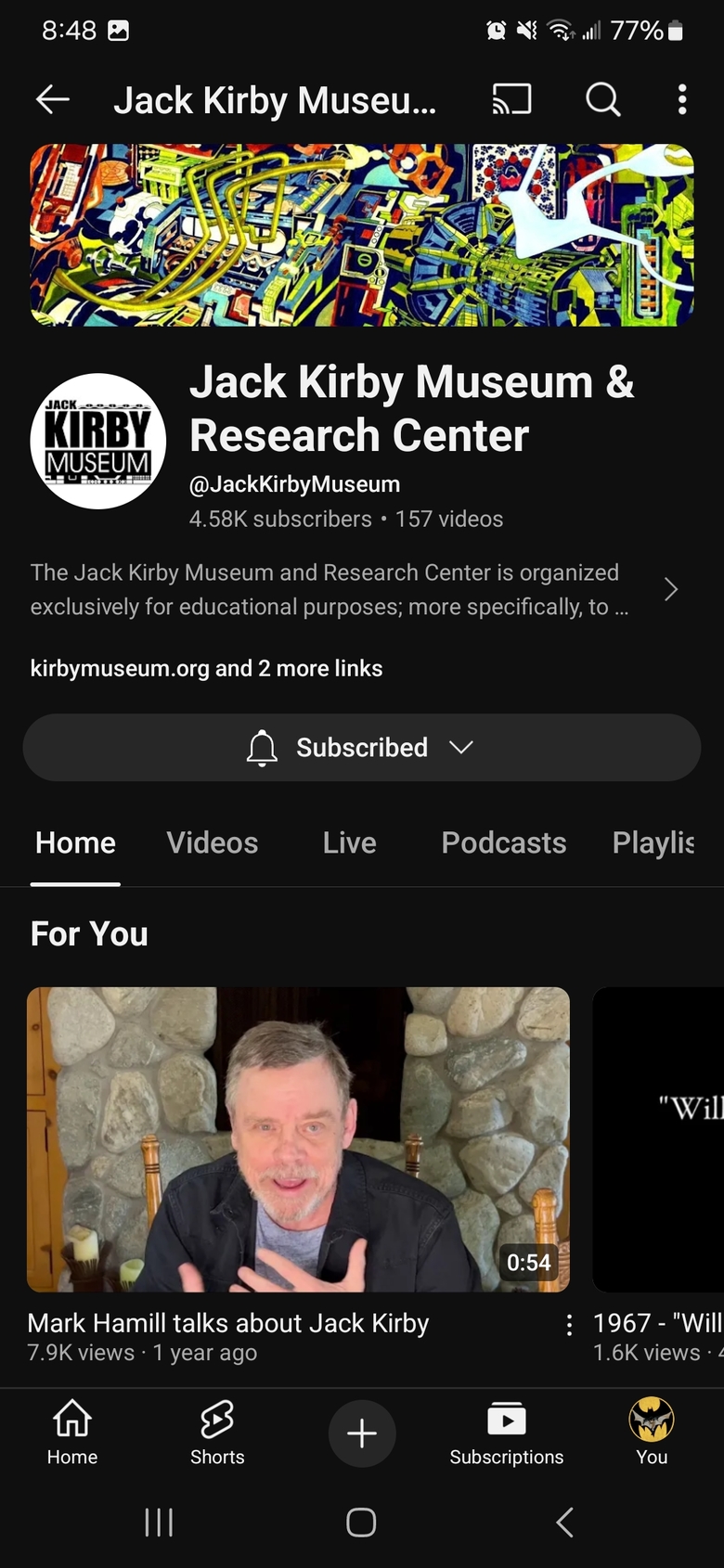Viewport: 724px width, 1568px height.
Task: Open the Subscribed notification options
Action: 362,748
